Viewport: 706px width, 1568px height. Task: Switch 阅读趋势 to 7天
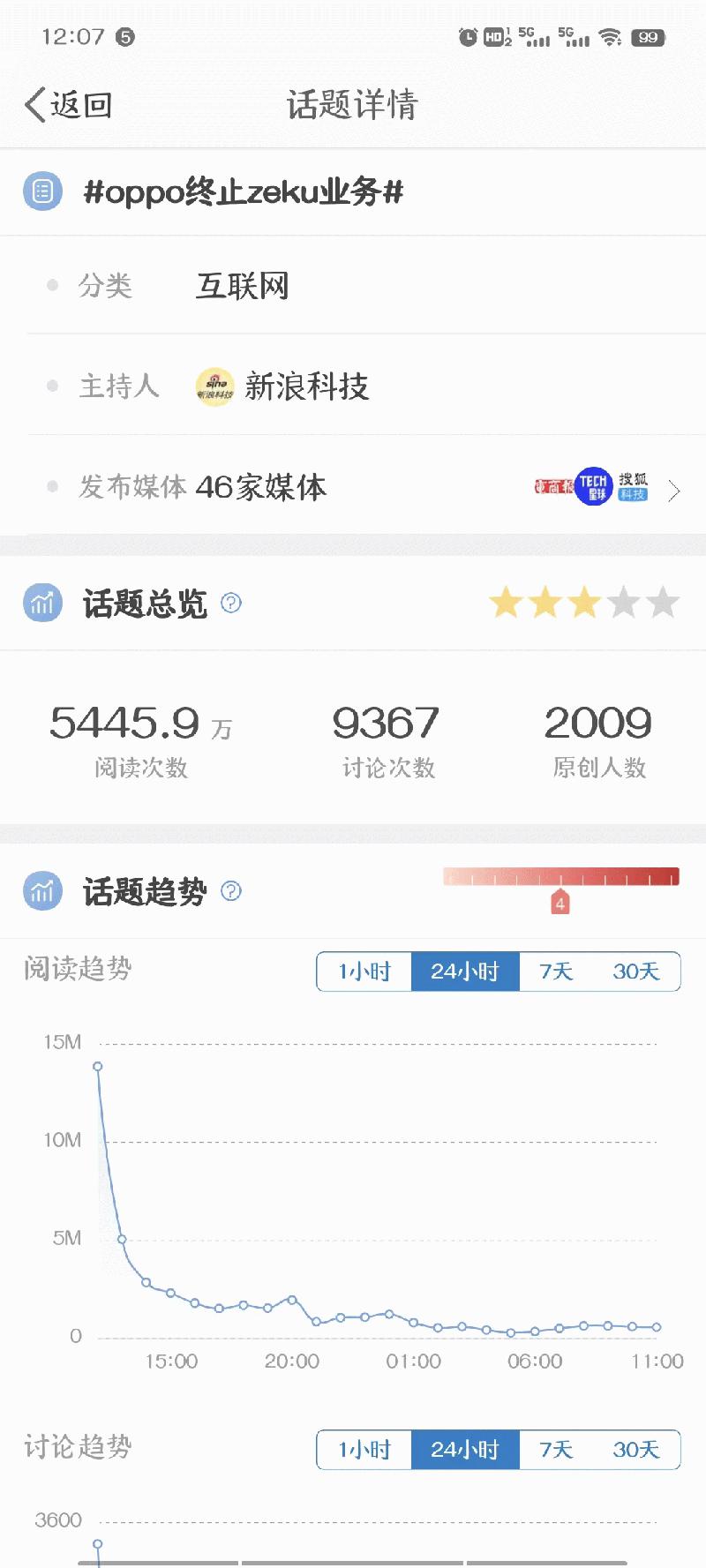coord(556,972)
